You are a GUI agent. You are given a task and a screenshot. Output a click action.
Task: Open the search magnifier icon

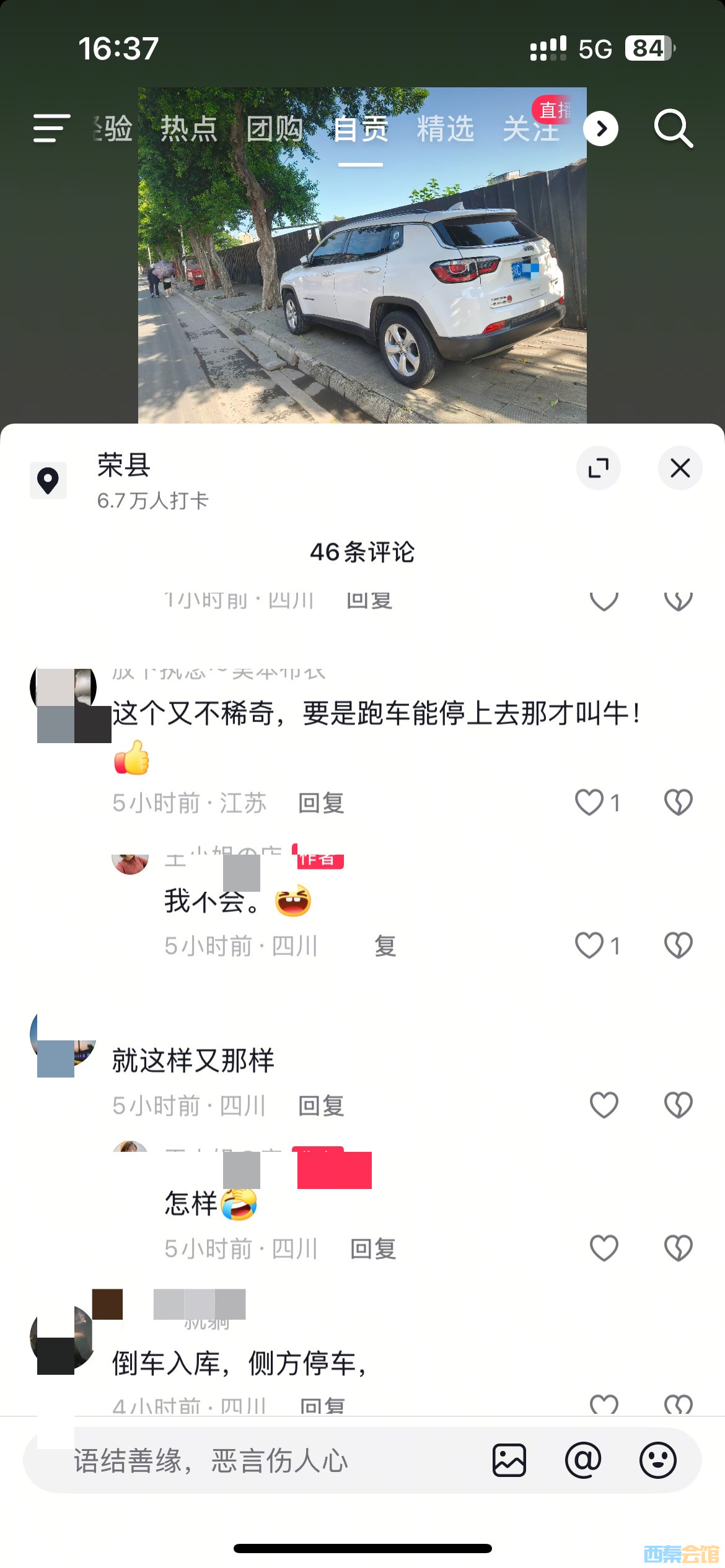click(x=673, y=129)
